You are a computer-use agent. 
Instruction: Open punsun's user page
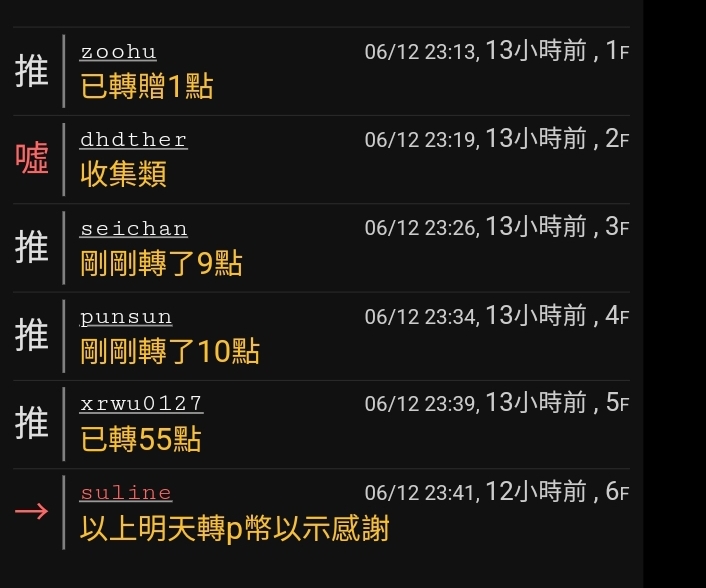pyautogui.click(x=126, y=317)
